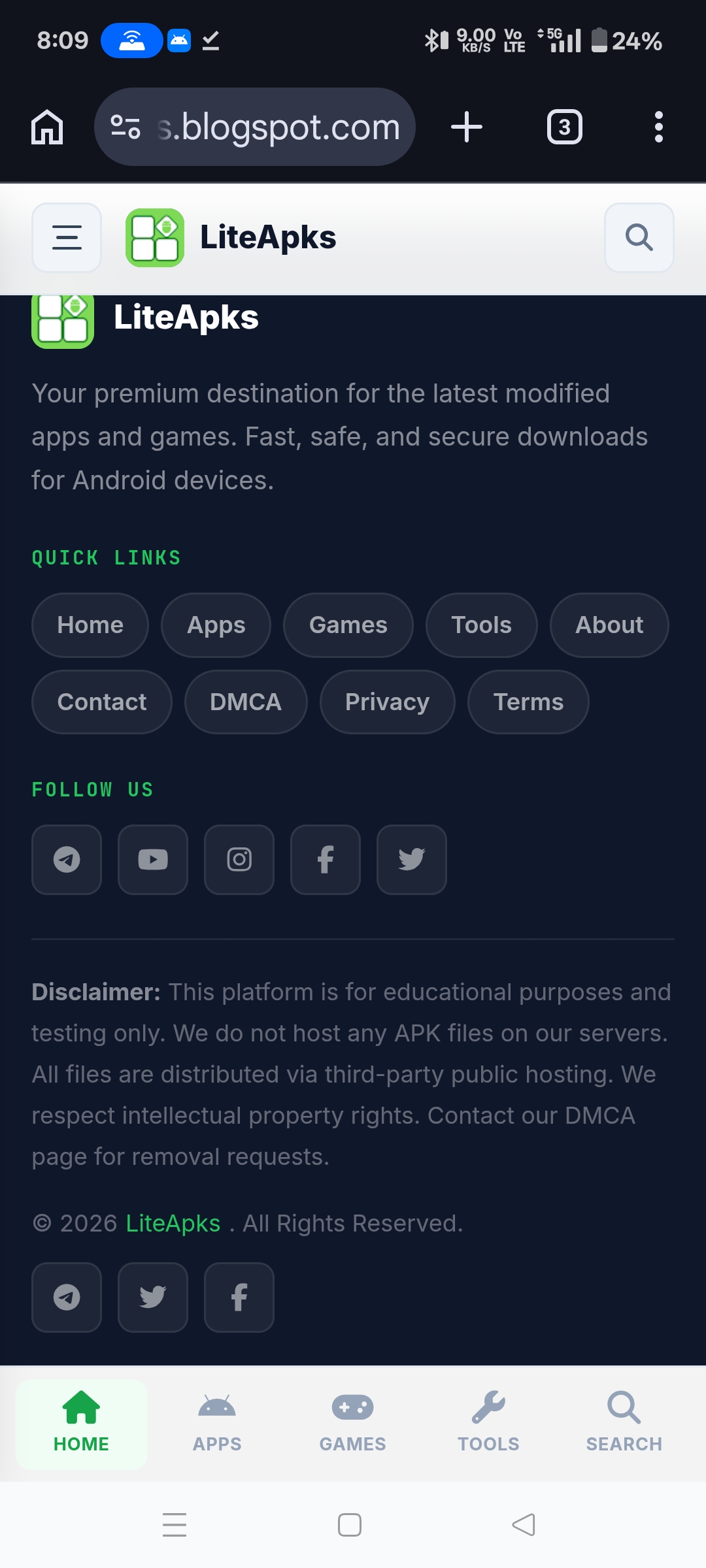Open the Instagram follow icon
The height and width of the screenshot is (1568, 706).
click(239, 860)
